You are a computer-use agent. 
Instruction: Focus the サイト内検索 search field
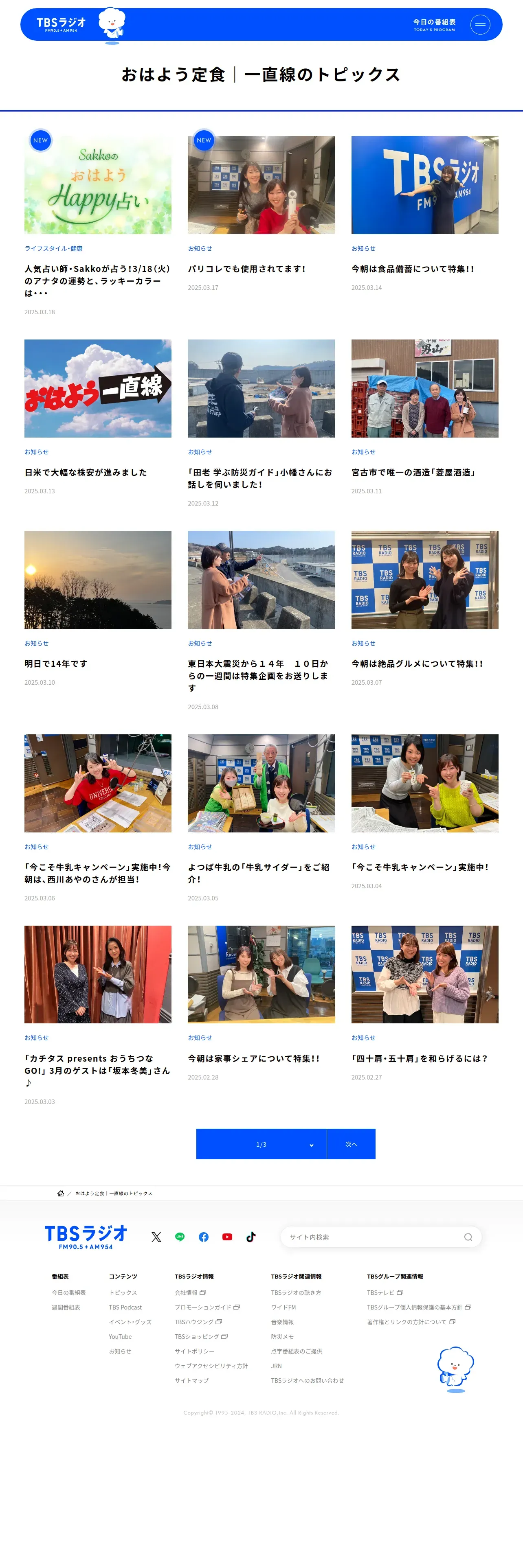(371, 1237)
